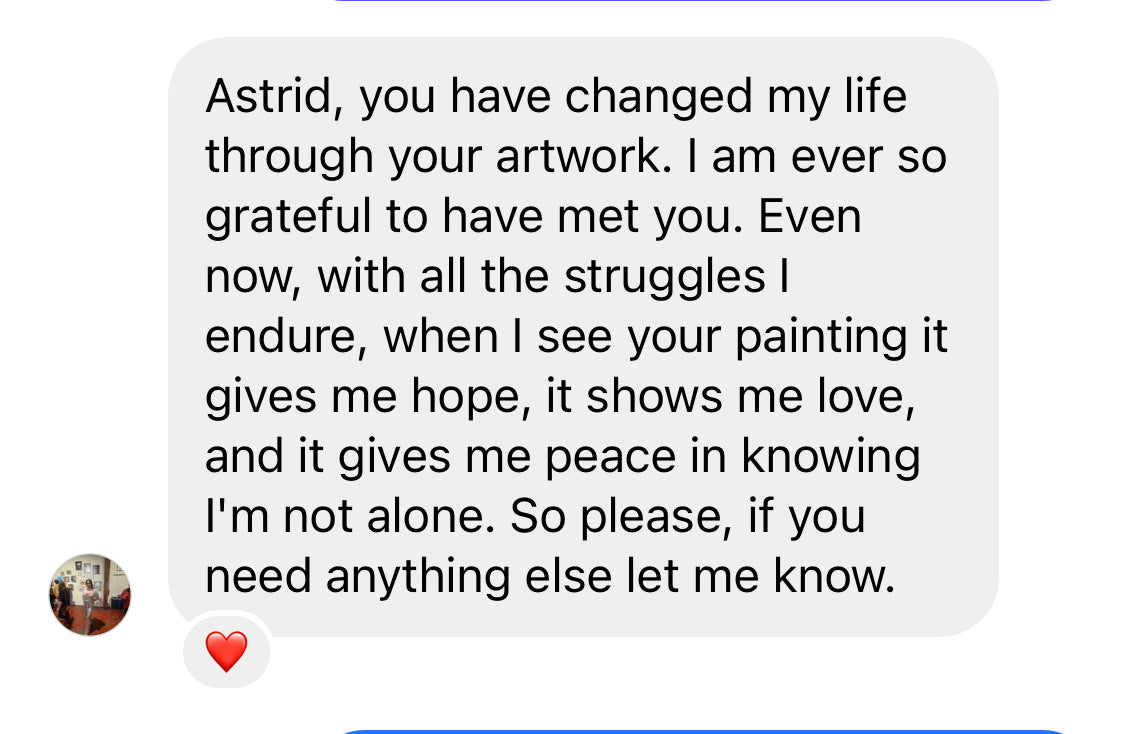Tap the heart reaction under the message
This screenshot has height=734, width=1125.
coord(226,652)
